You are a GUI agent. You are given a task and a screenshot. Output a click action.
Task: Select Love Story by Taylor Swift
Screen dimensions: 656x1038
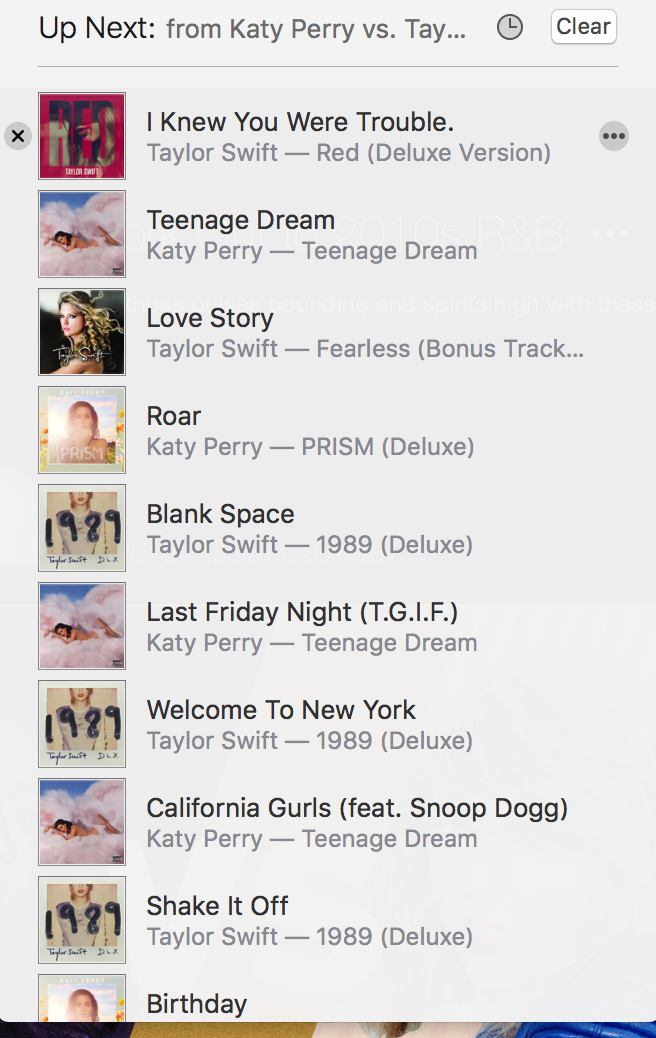click(210, 319)
